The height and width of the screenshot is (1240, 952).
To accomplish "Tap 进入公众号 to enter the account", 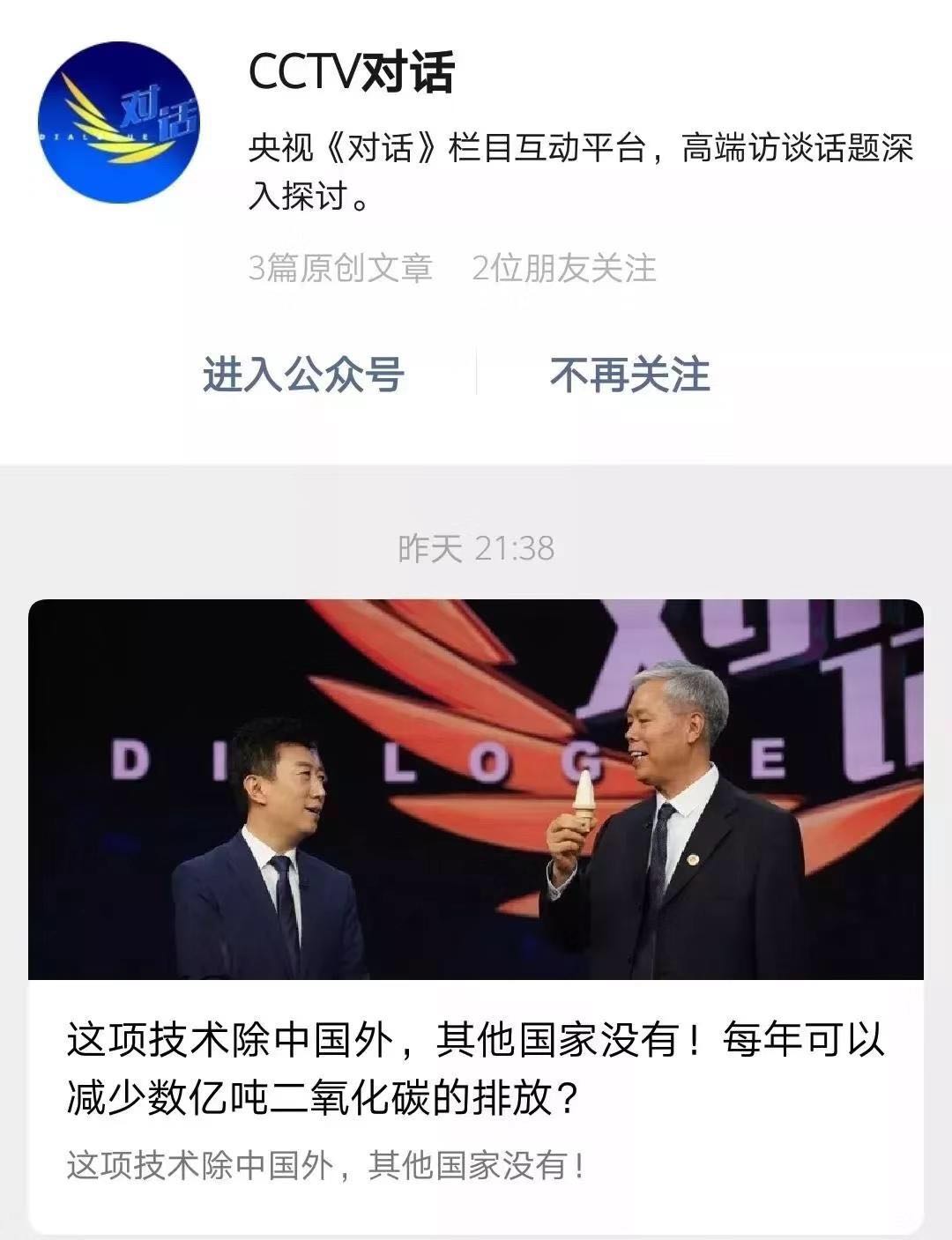I will click(x=303, y=375).
